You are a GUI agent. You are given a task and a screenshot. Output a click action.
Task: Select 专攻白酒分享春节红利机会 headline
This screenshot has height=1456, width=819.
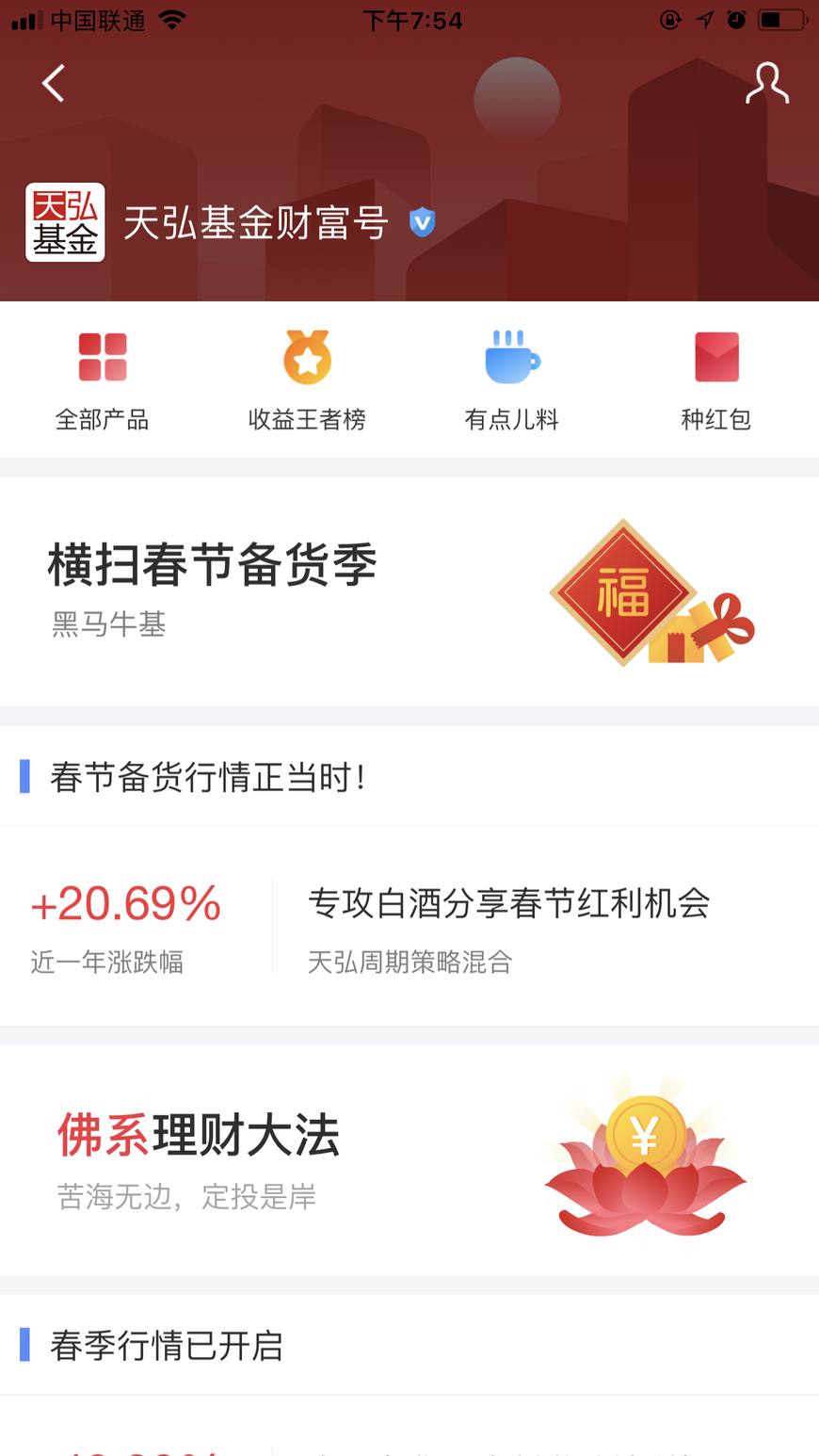tap(511, 902)
